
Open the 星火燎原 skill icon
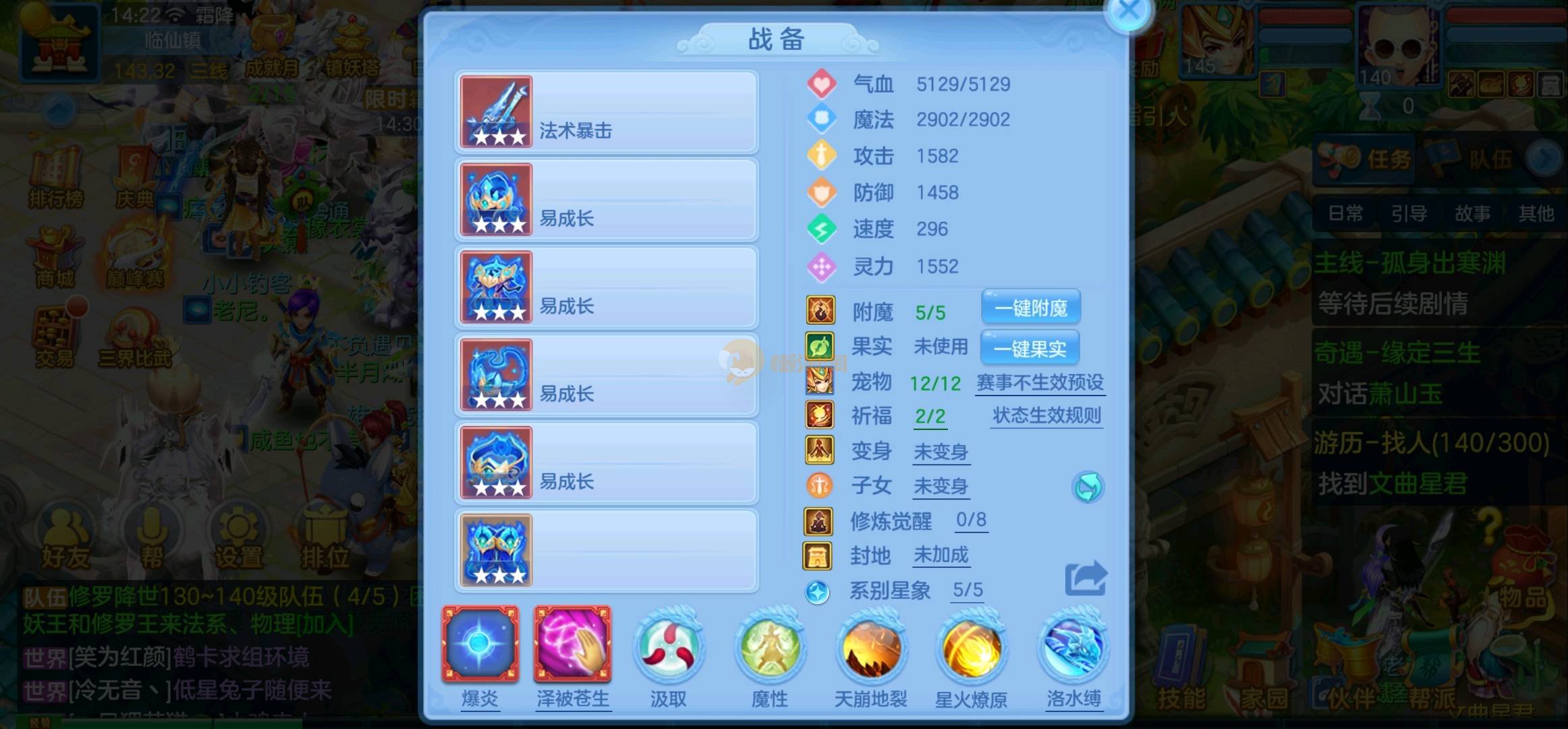[971, 648]
